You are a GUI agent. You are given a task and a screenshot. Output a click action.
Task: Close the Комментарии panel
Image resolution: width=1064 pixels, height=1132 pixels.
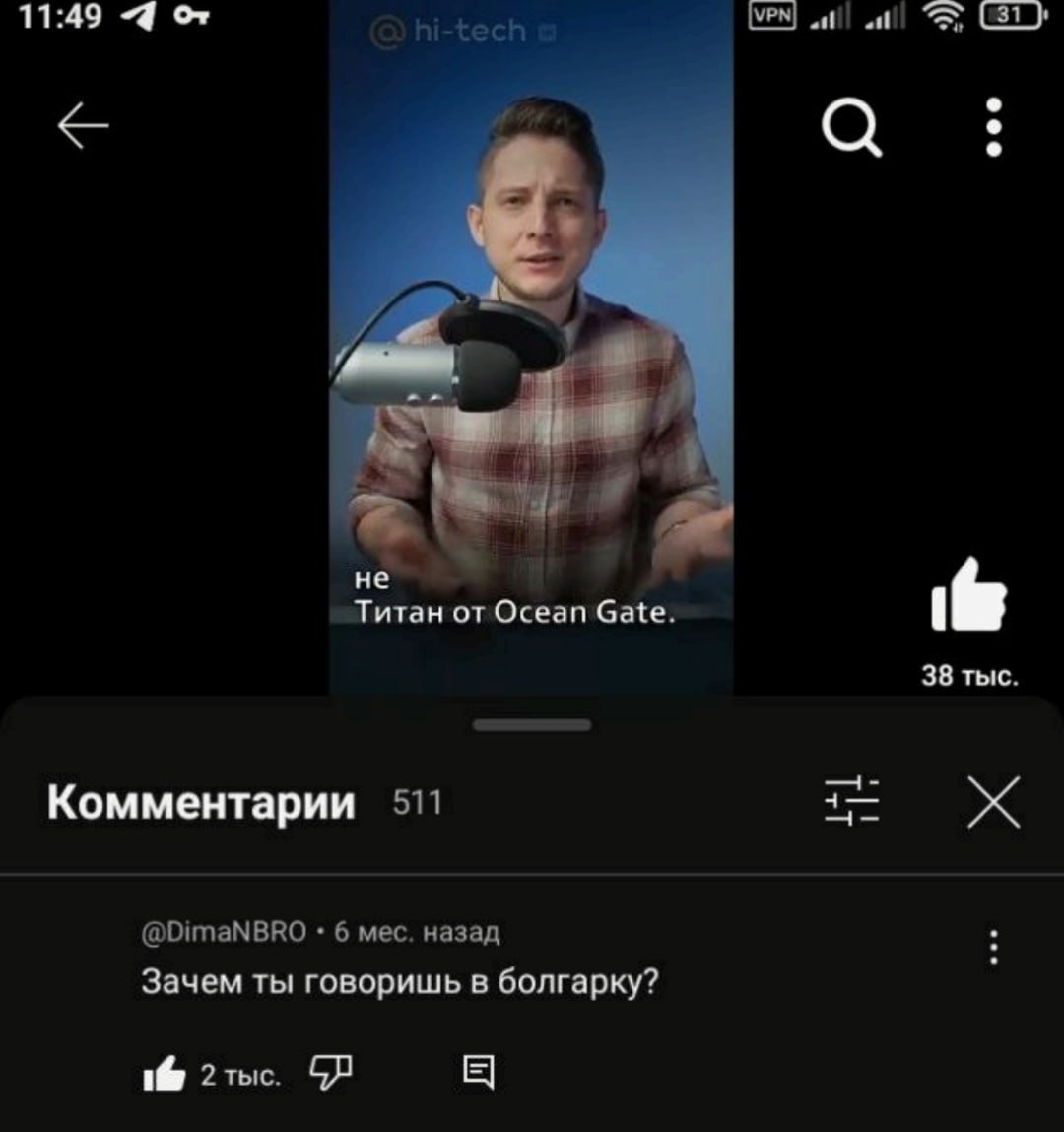(993, 802)
